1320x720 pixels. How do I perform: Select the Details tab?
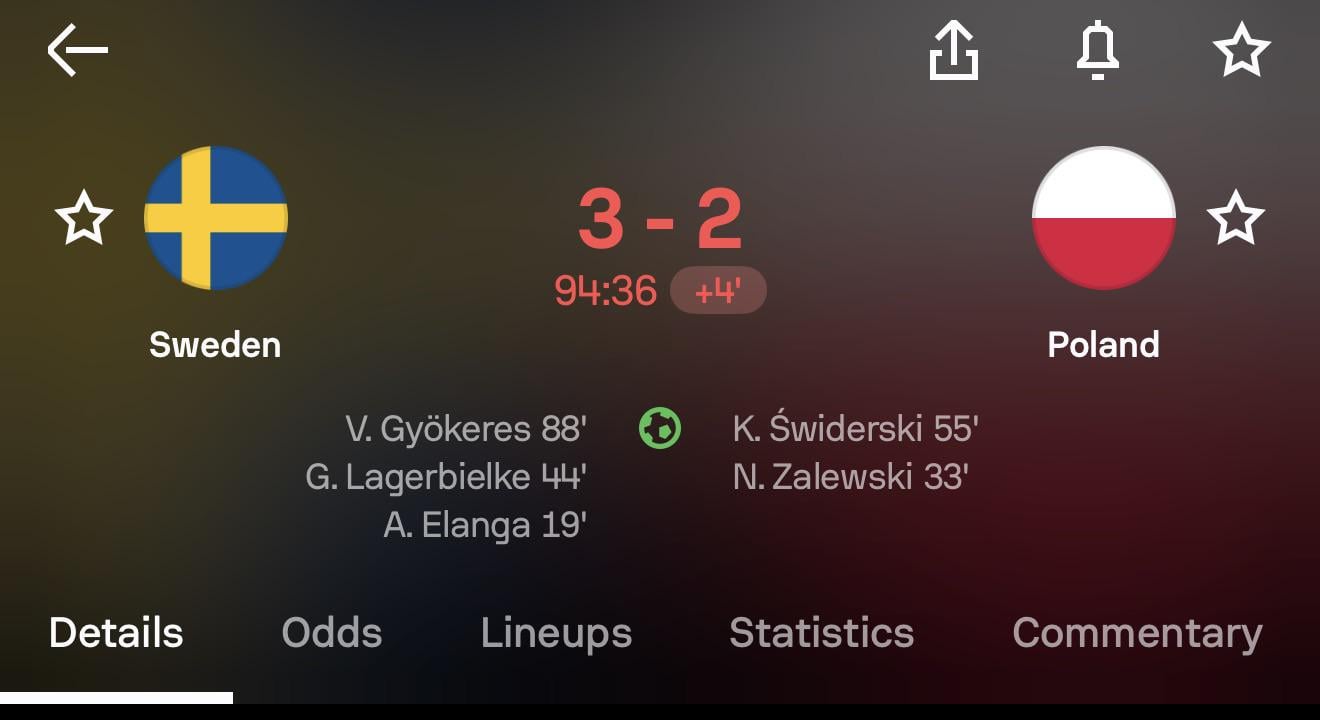coord(116,633)
